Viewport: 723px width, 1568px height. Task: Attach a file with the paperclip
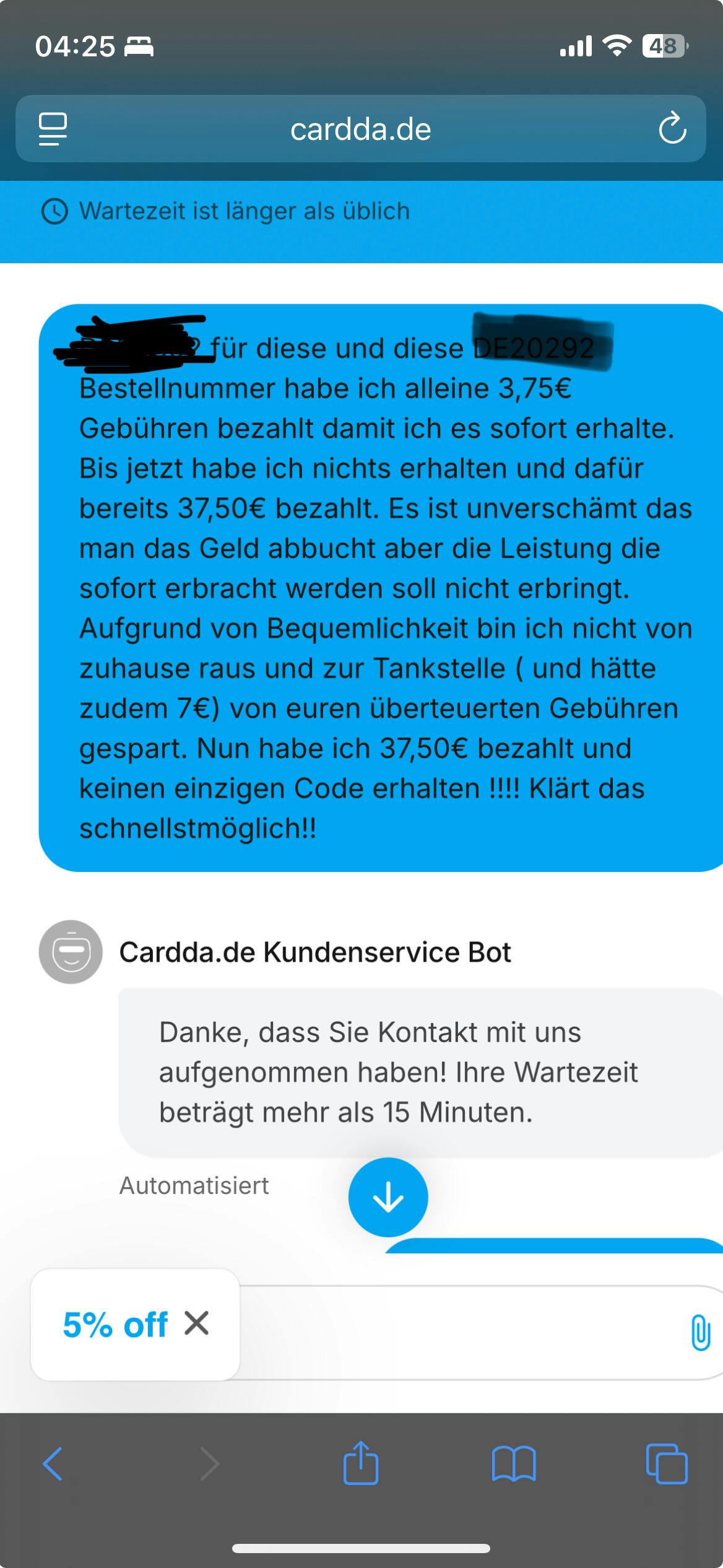700,1332
